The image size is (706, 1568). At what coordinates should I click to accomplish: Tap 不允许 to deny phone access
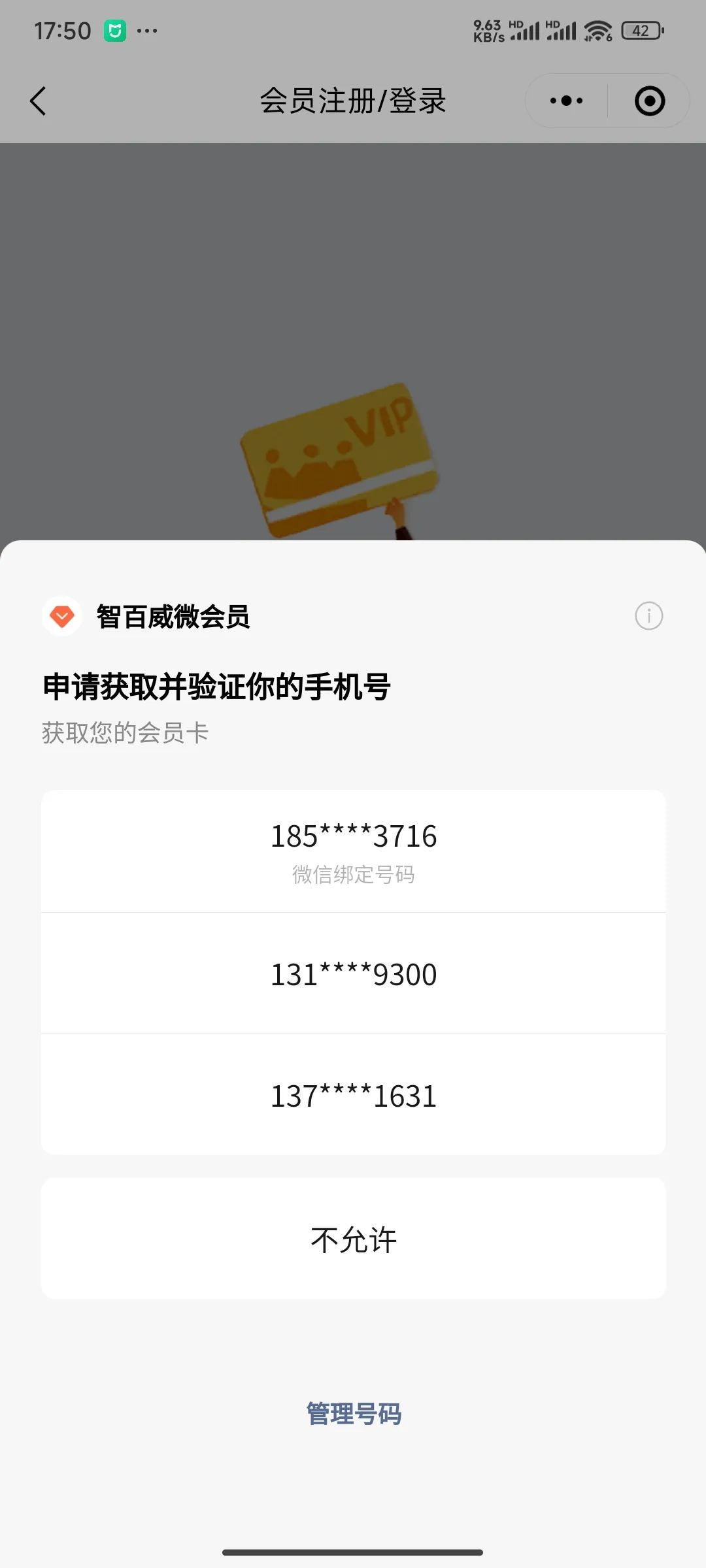point(353,1239)
